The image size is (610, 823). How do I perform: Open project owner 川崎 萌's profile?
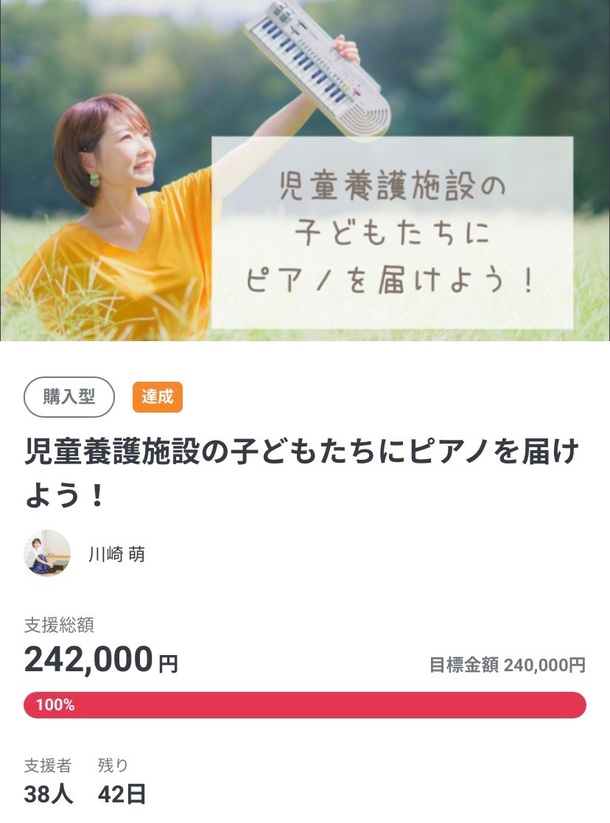pyautogui.click(x=115, y=553)
